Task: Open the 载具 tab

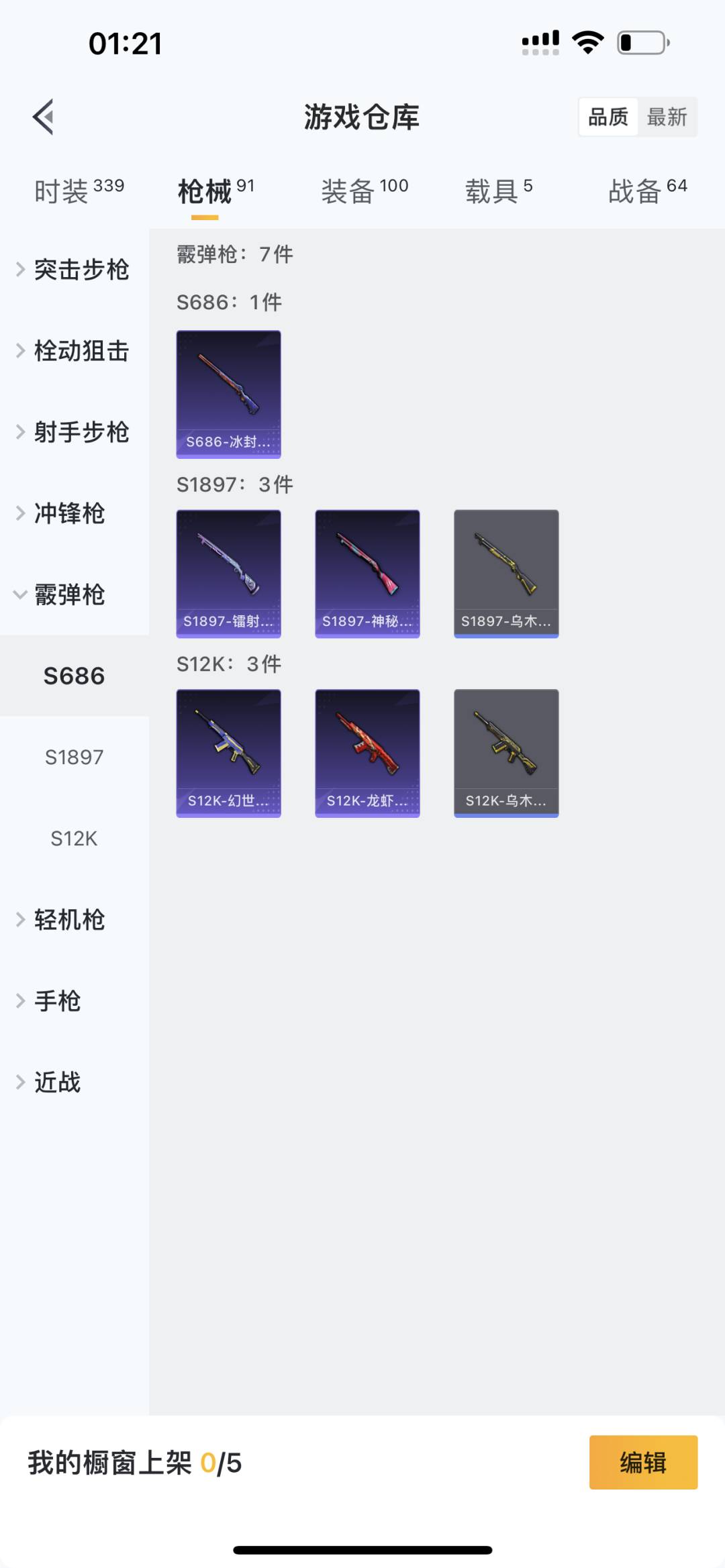Action: (499, 191)
